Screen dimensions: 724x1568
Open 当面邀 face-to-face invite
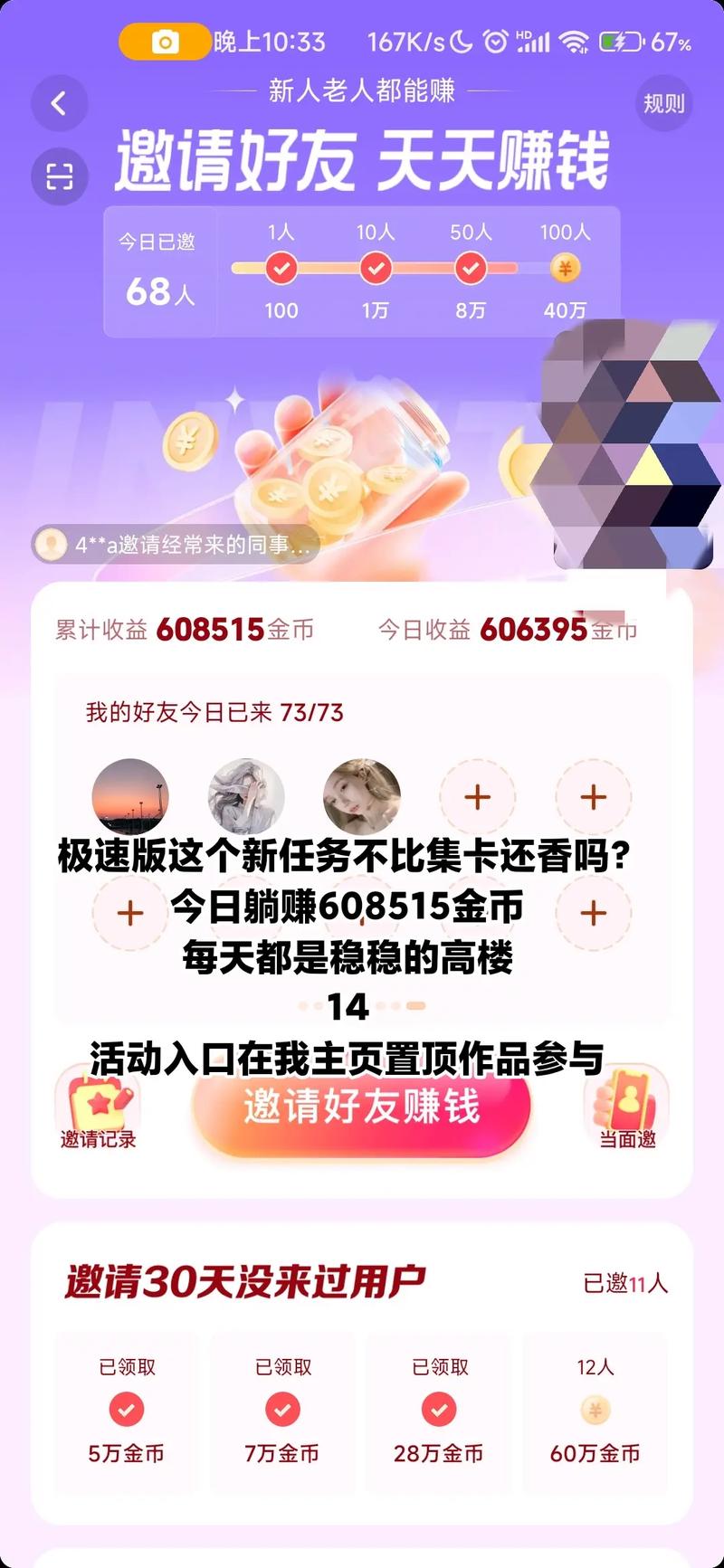pyautogui.click(x=627, y=1108)
